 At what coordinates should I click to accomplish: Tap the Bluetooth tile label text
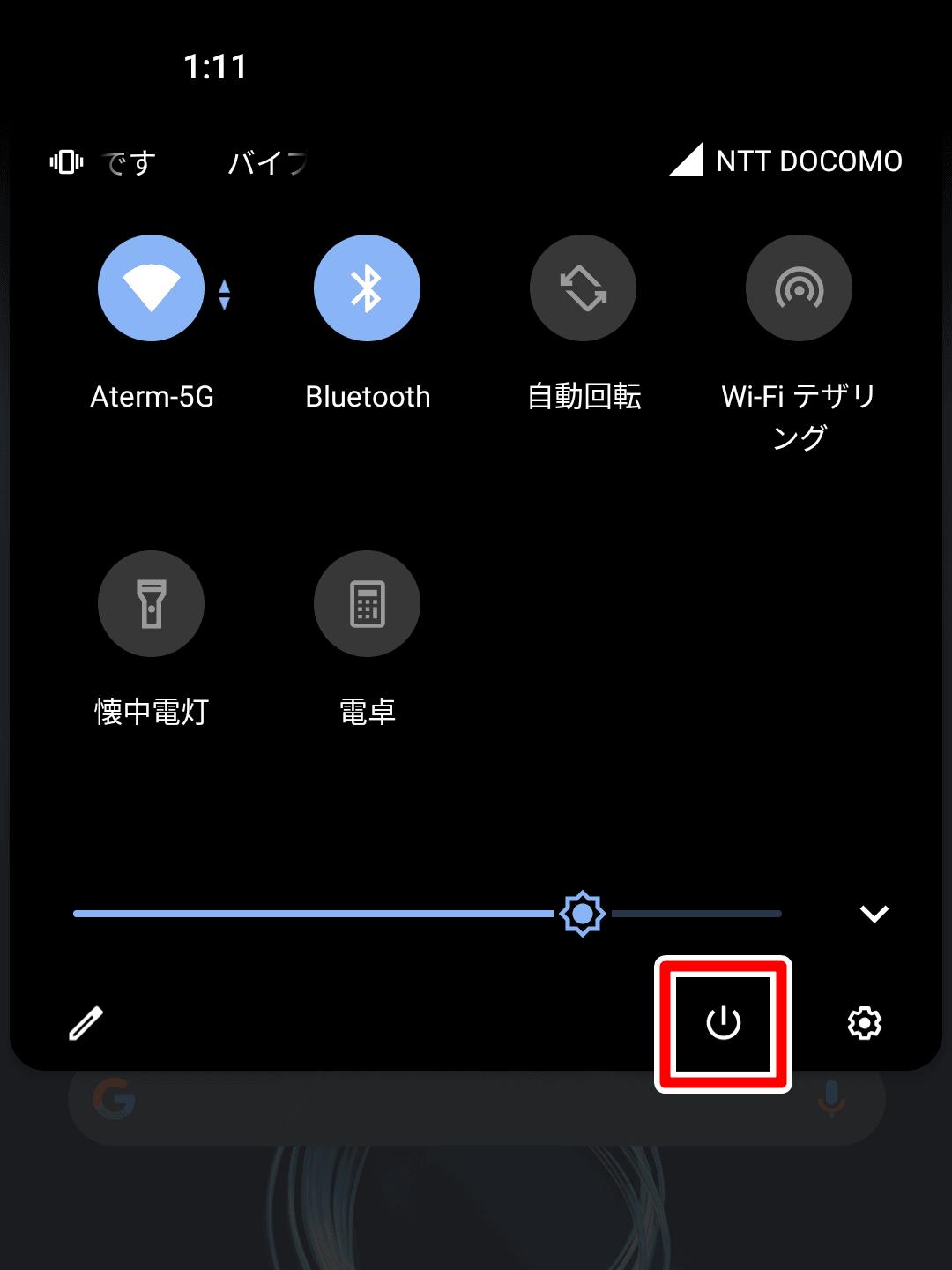367,396
